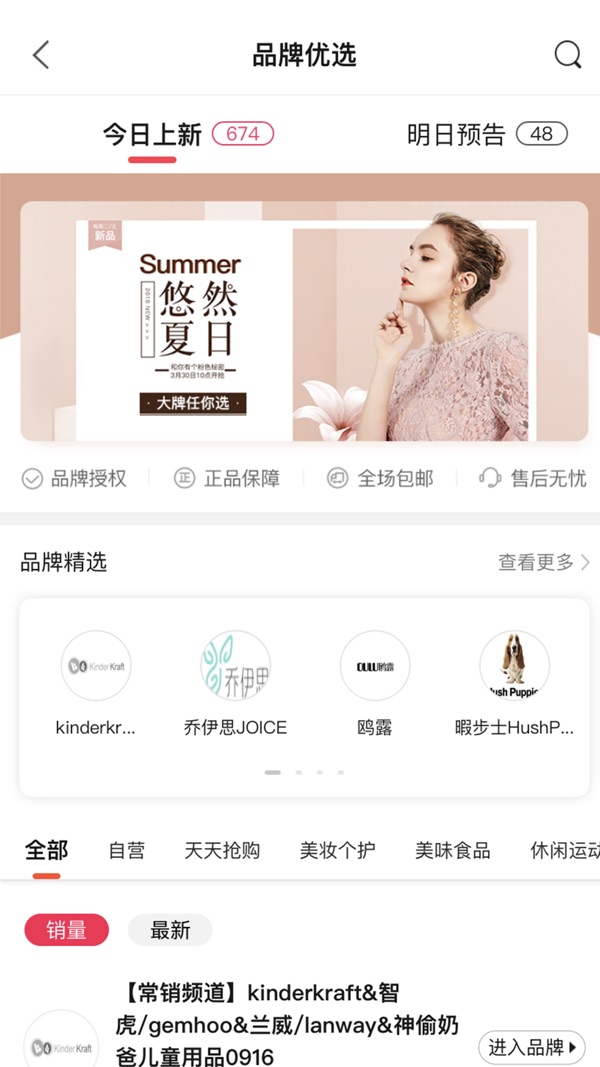Screen dimensions: 600x1067
Task: Switch to the 明日预告 tab
Action: [456, 135]
